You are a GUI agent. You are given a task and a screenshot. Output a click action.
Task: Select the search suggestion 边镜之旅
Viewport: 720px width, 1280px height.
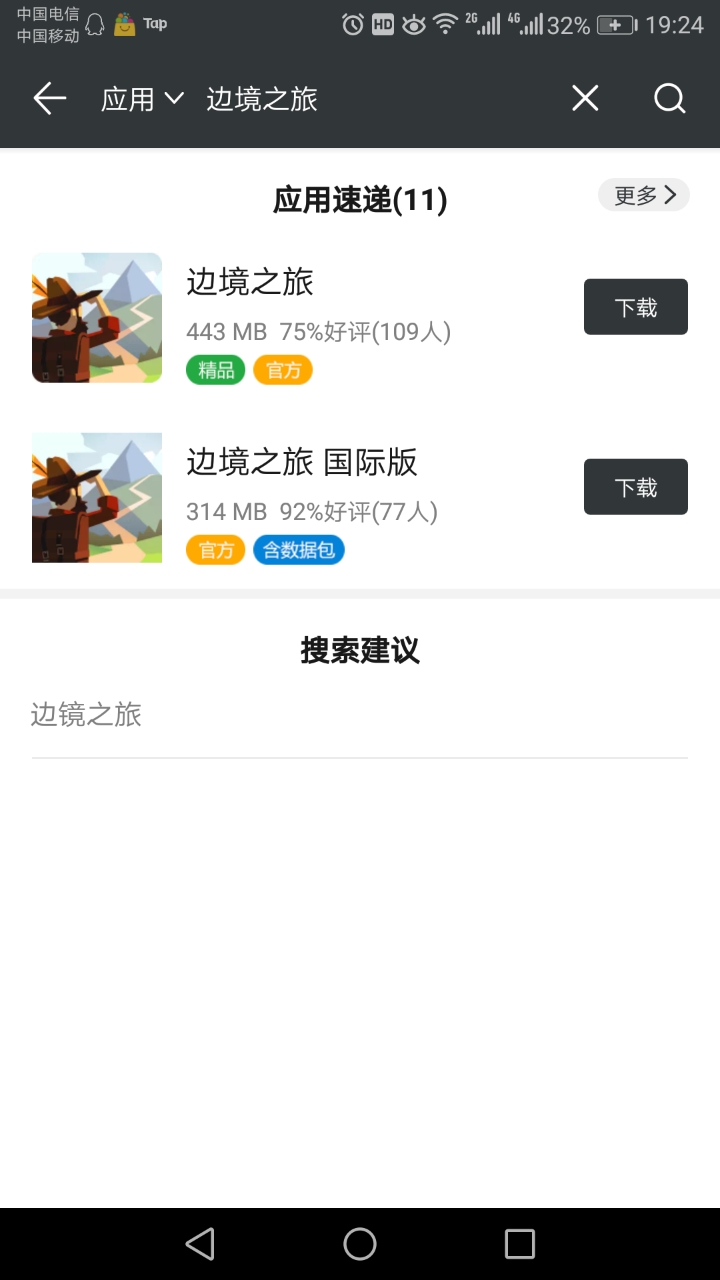pyautogui.click(x=87, y=715)
